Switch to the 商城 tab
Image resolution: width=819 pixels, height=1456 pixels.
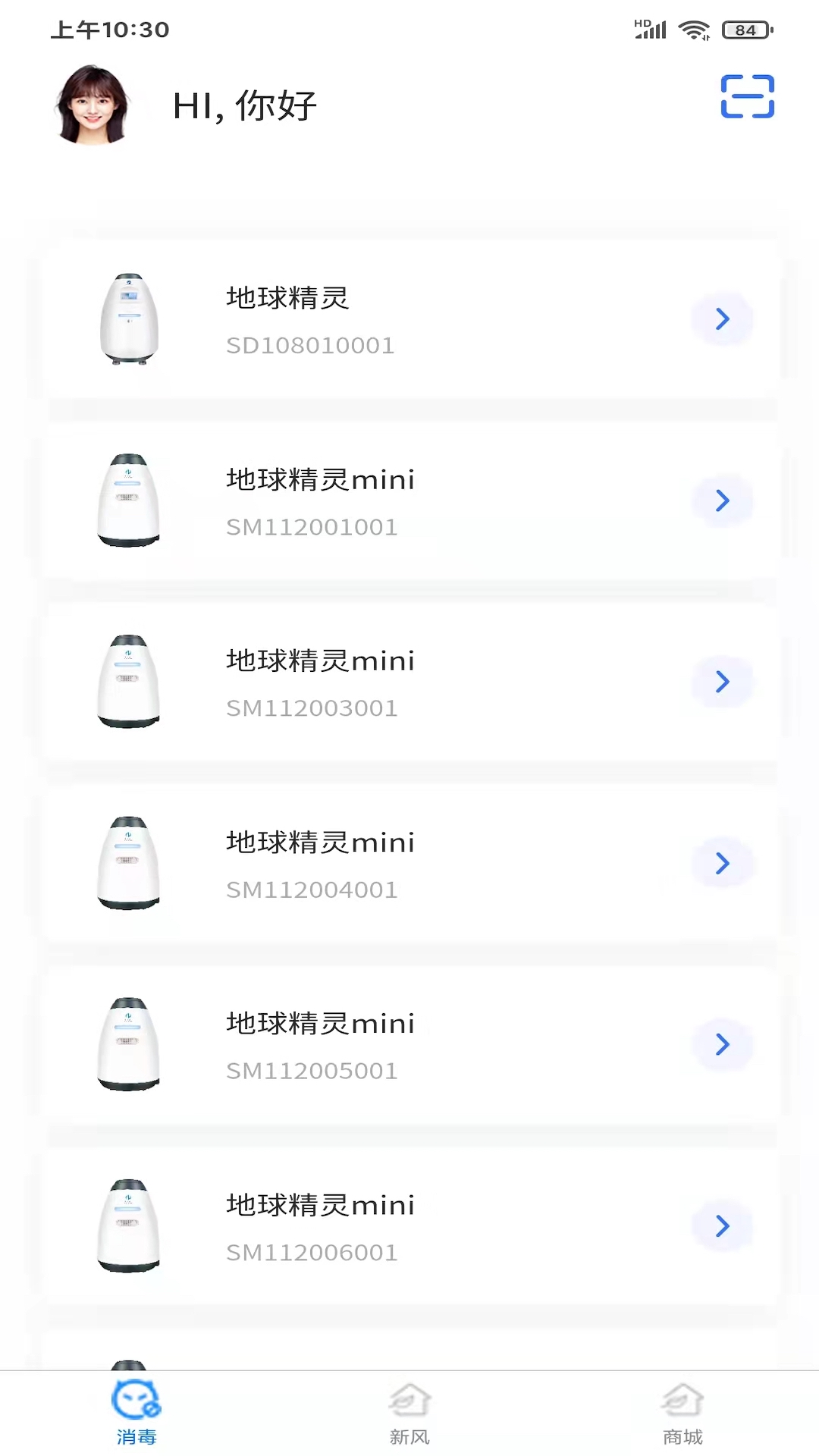[682, 1414]
